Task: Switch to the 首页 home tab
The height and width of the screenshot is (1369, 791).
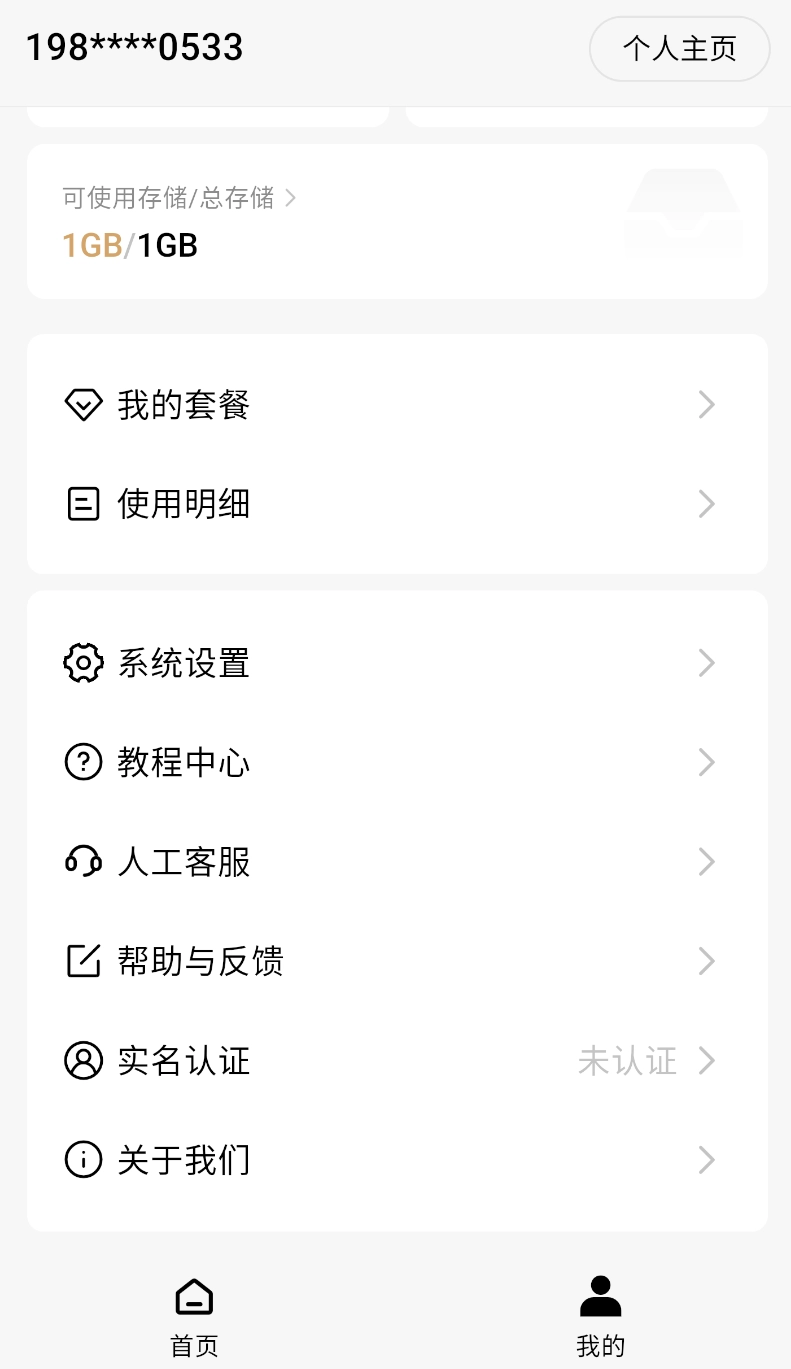Action: point(195,1316)
